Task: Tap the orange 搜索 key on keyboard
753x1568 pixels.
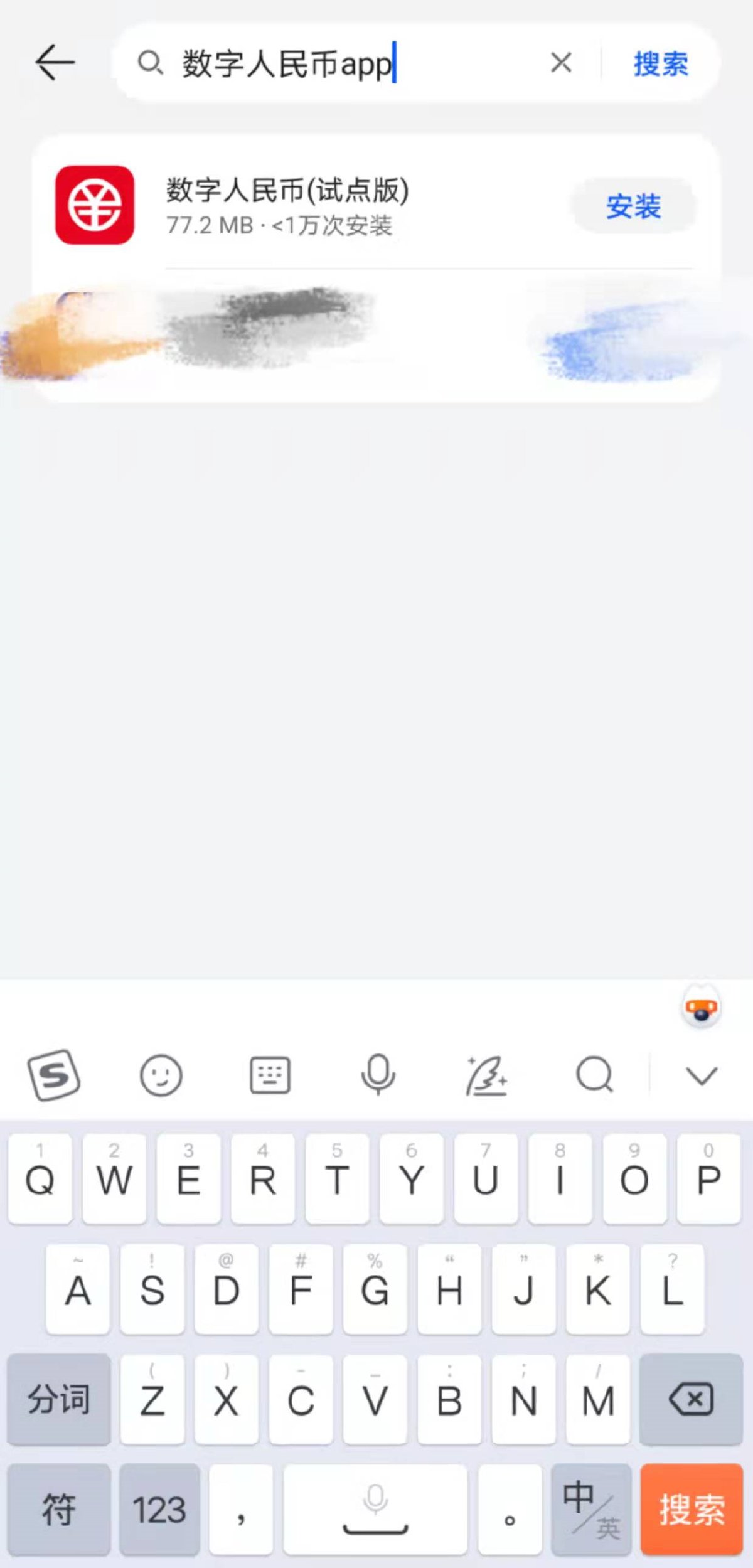Action: [x=691, y=1510]
